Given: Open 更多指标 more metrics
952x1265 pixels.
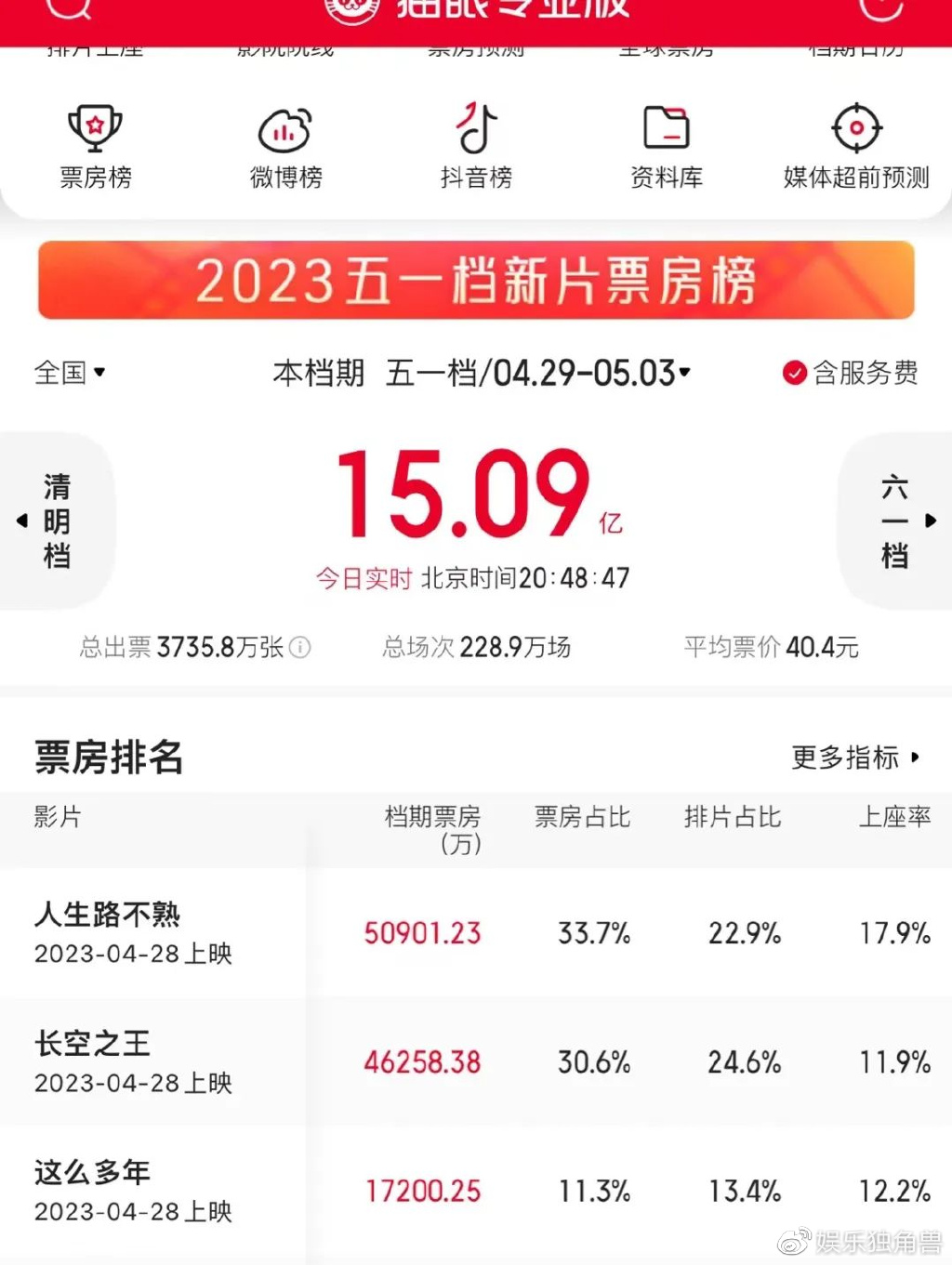Looking at the screenshot, I should point(855,758).
